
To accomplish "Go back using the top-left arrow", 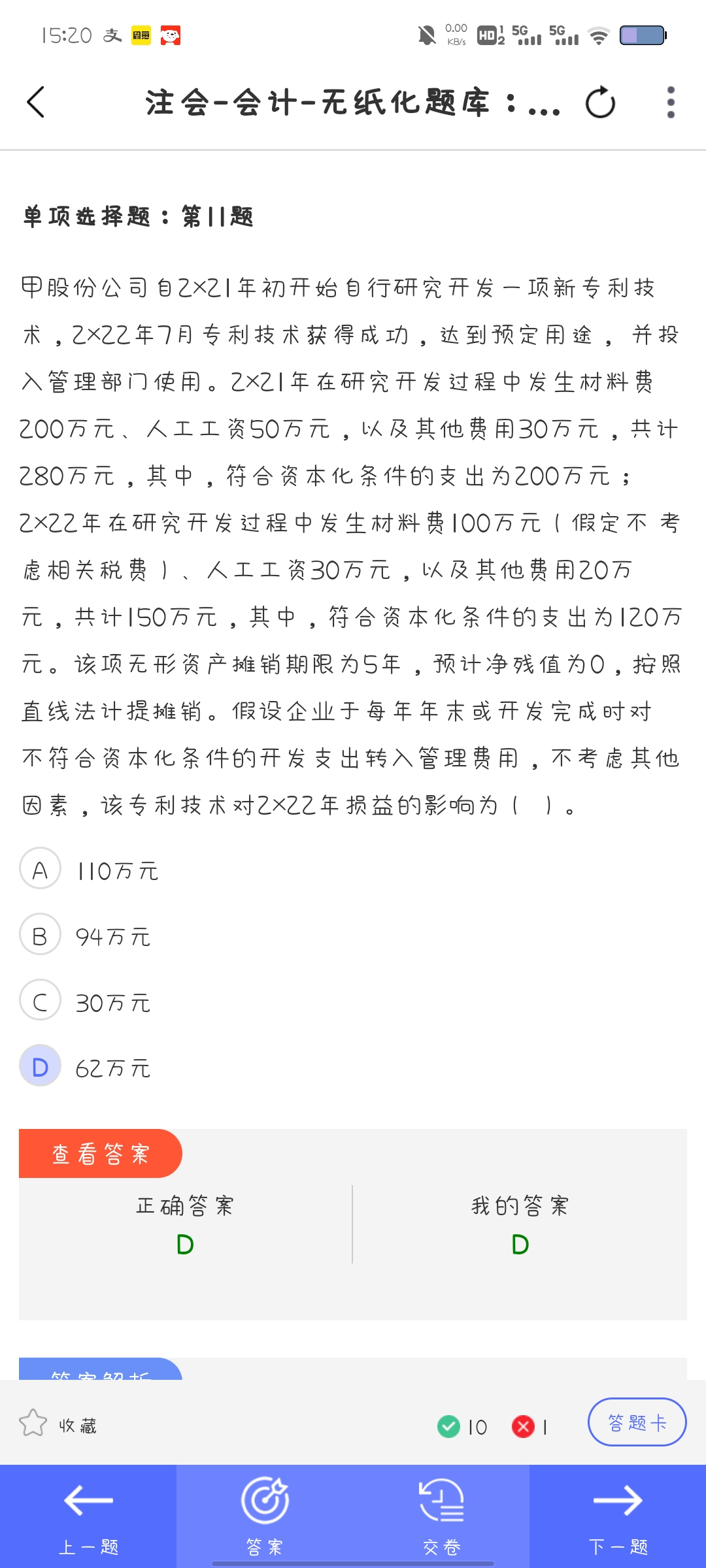I will [36, 103].
